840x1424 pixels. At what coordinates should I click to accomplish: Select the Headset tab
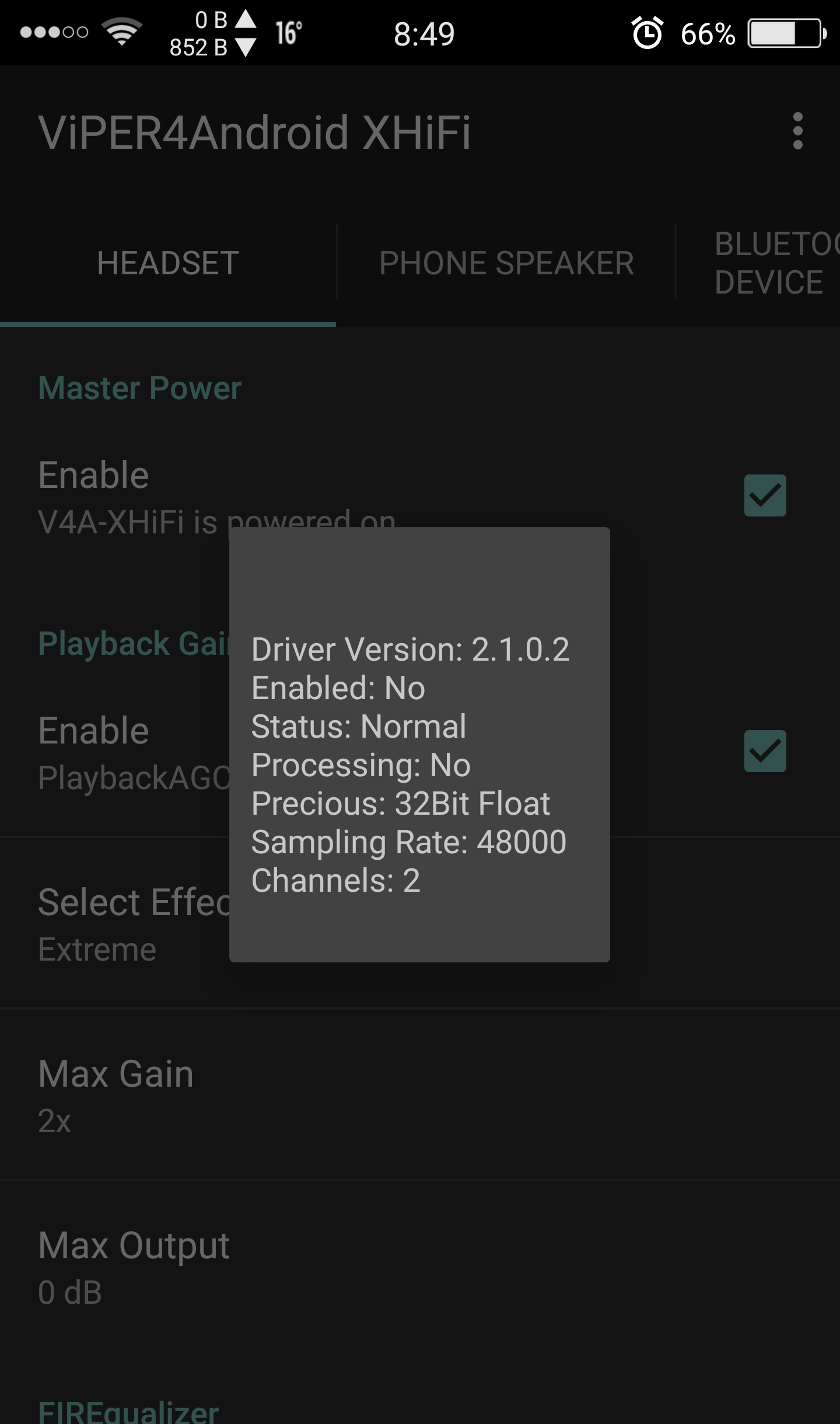click(168, 263)
